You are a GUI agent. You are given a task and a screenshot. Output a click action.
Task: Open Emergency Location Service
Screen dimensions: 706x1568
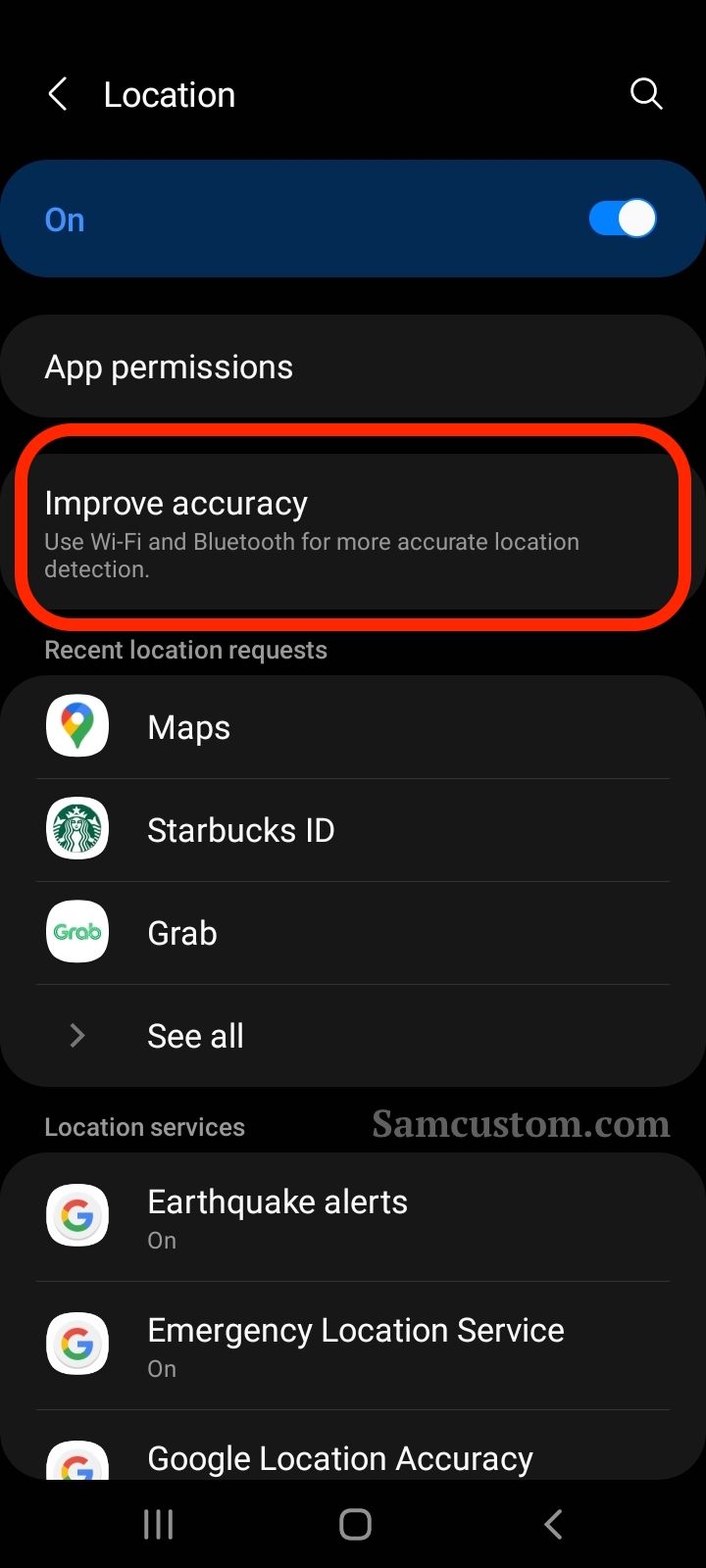(x=353, y=1345)
